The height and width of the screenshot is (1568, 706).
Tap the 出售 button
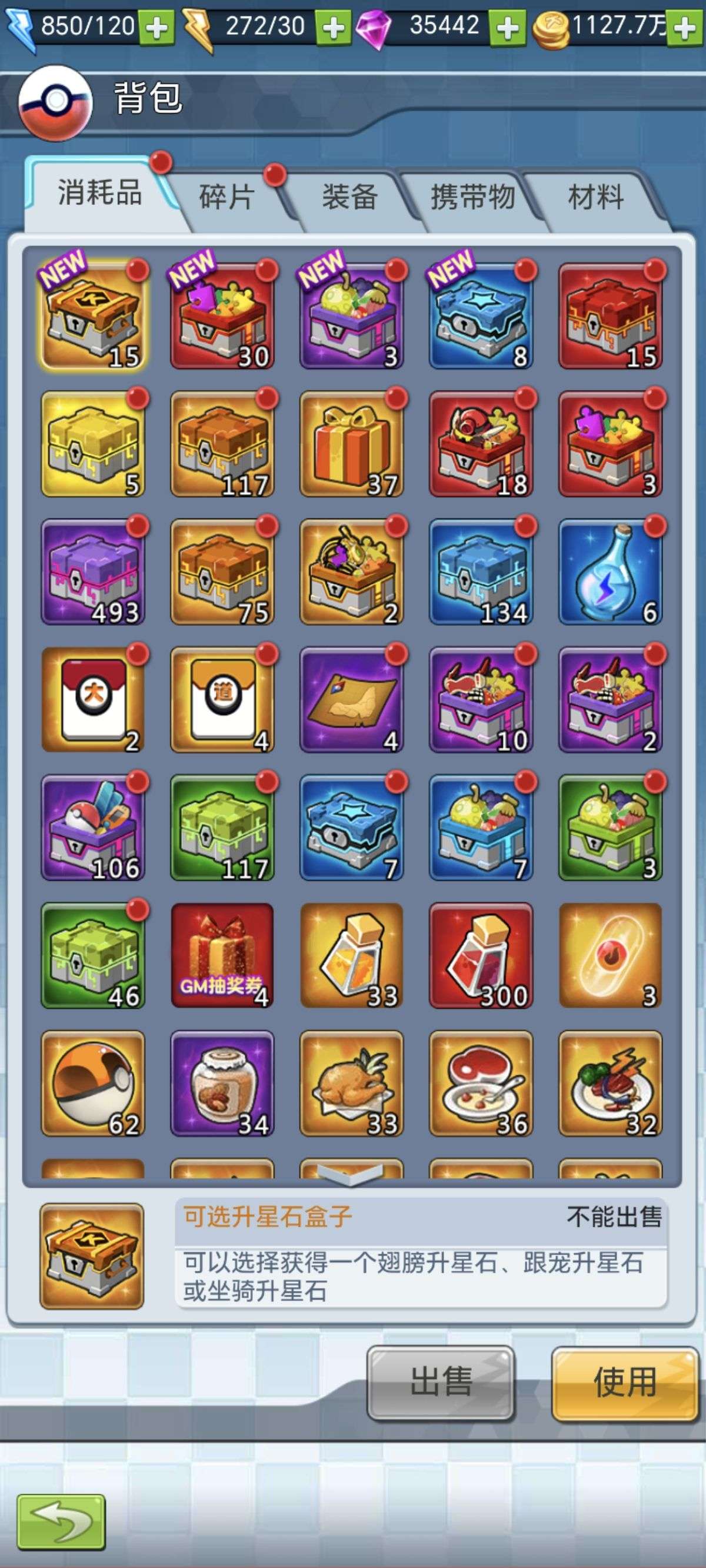pos(441,1383)
